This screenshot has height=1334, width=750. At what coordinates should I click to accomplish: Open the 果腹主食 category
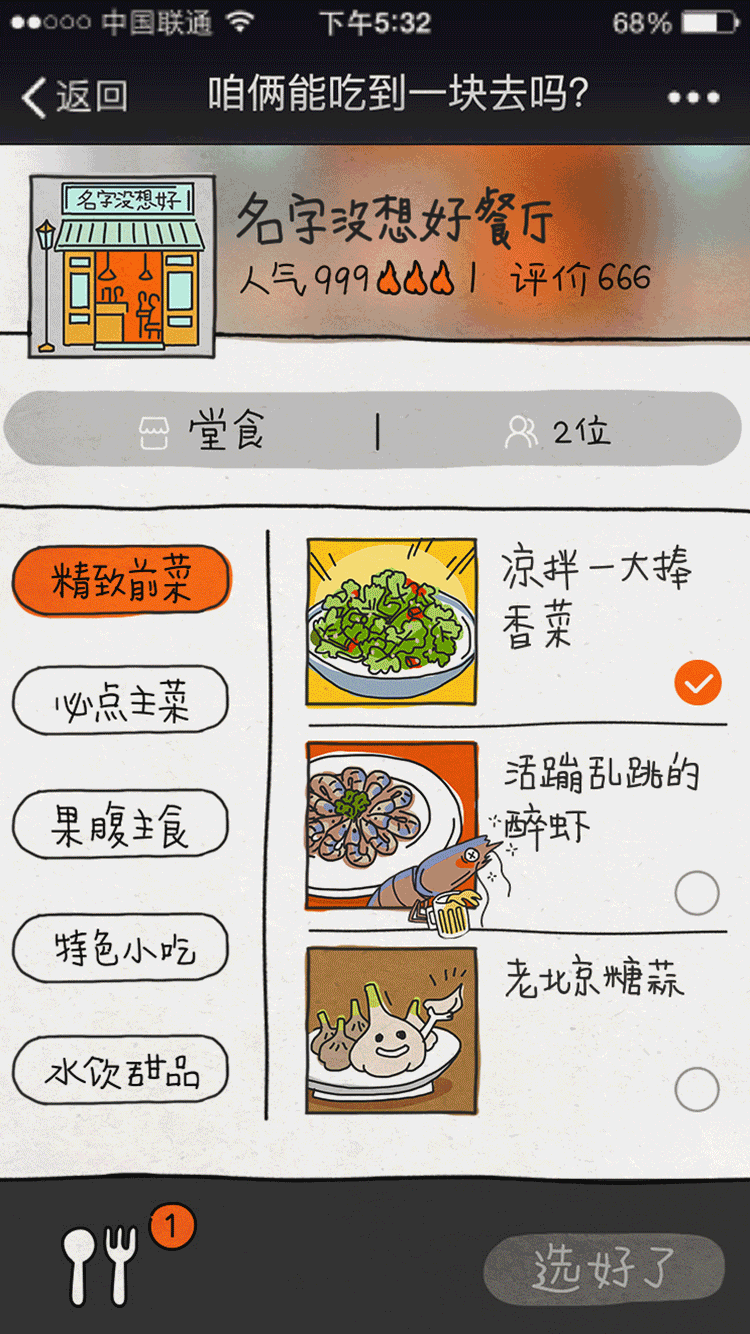pos(121,826)
